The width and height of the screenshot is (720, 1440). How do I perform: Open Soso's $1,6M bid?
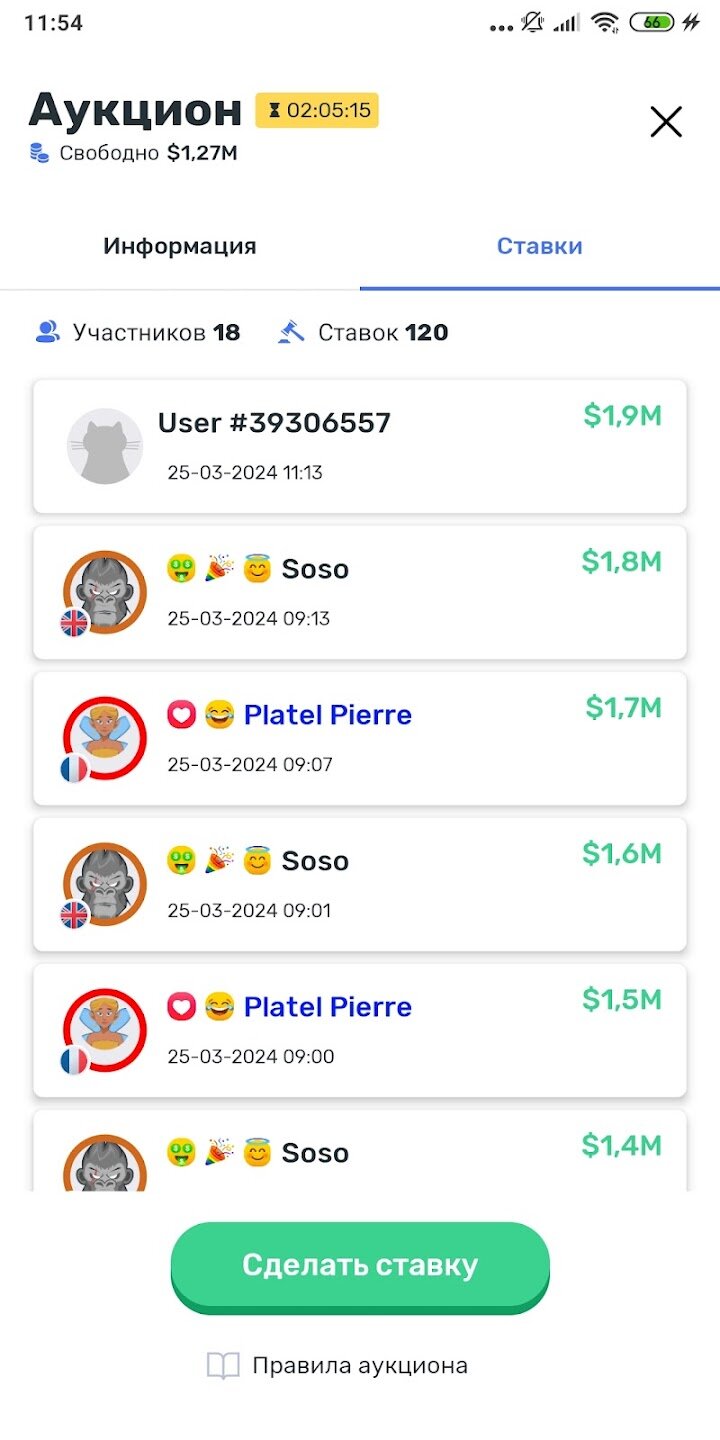(x=360, y=884)
